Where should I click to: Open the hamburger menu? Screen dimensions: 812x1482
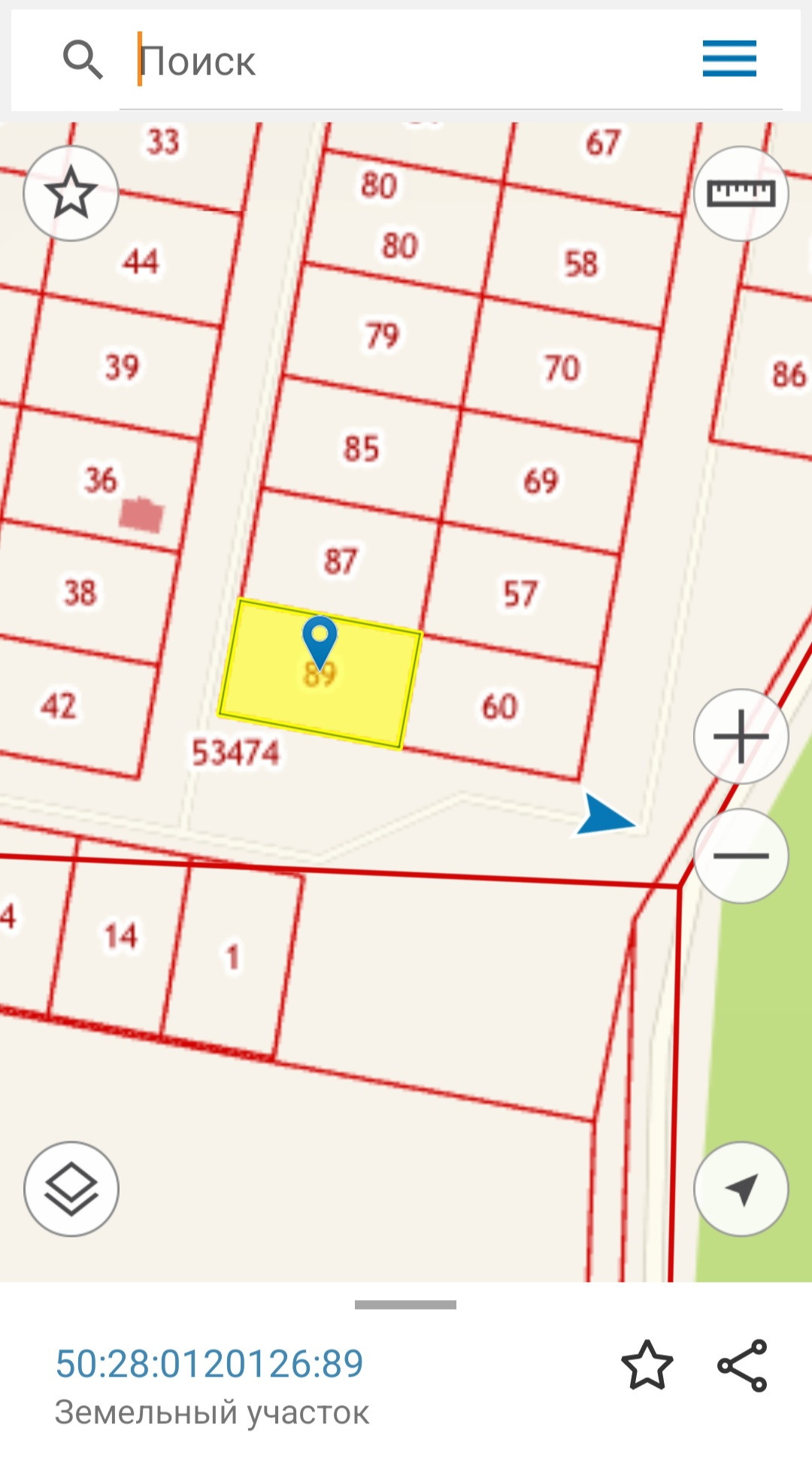coord(729,59)
